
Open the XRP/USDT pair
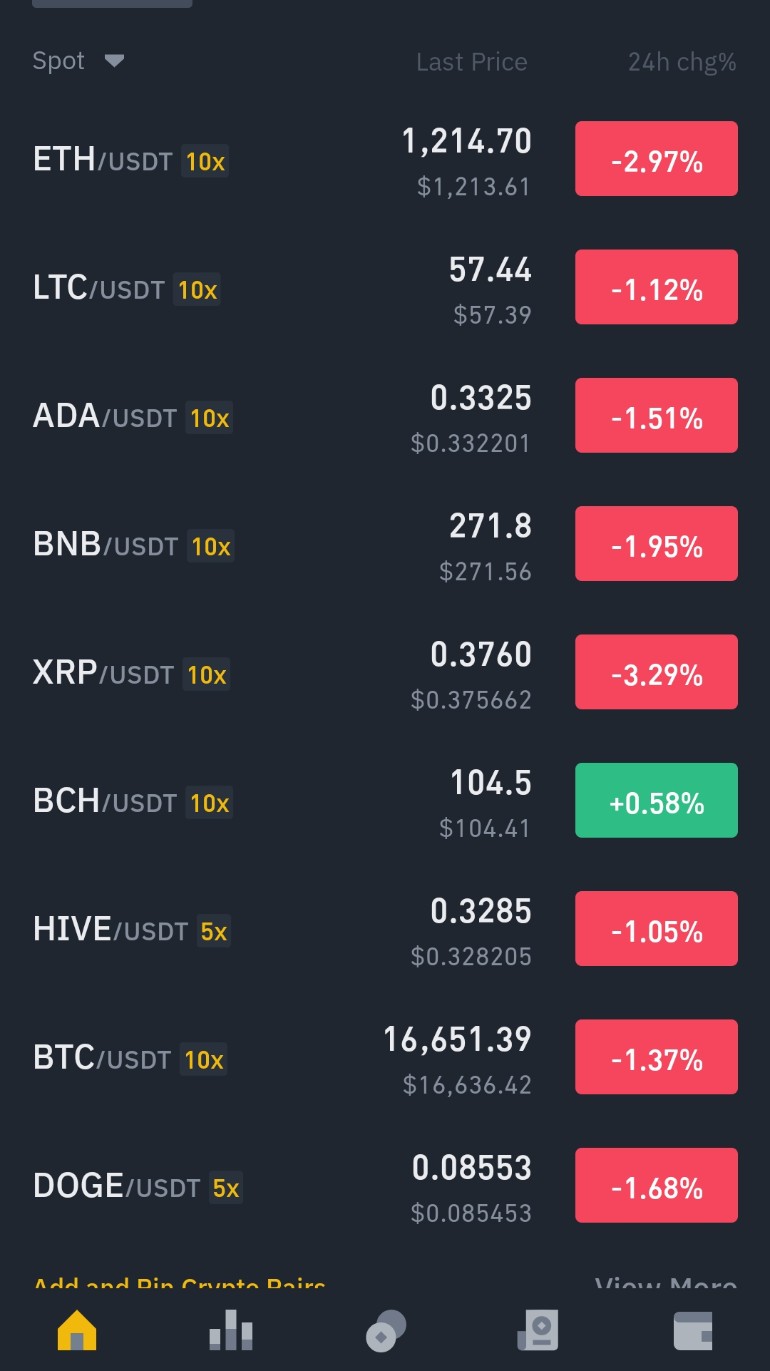(x=385, y=672)
